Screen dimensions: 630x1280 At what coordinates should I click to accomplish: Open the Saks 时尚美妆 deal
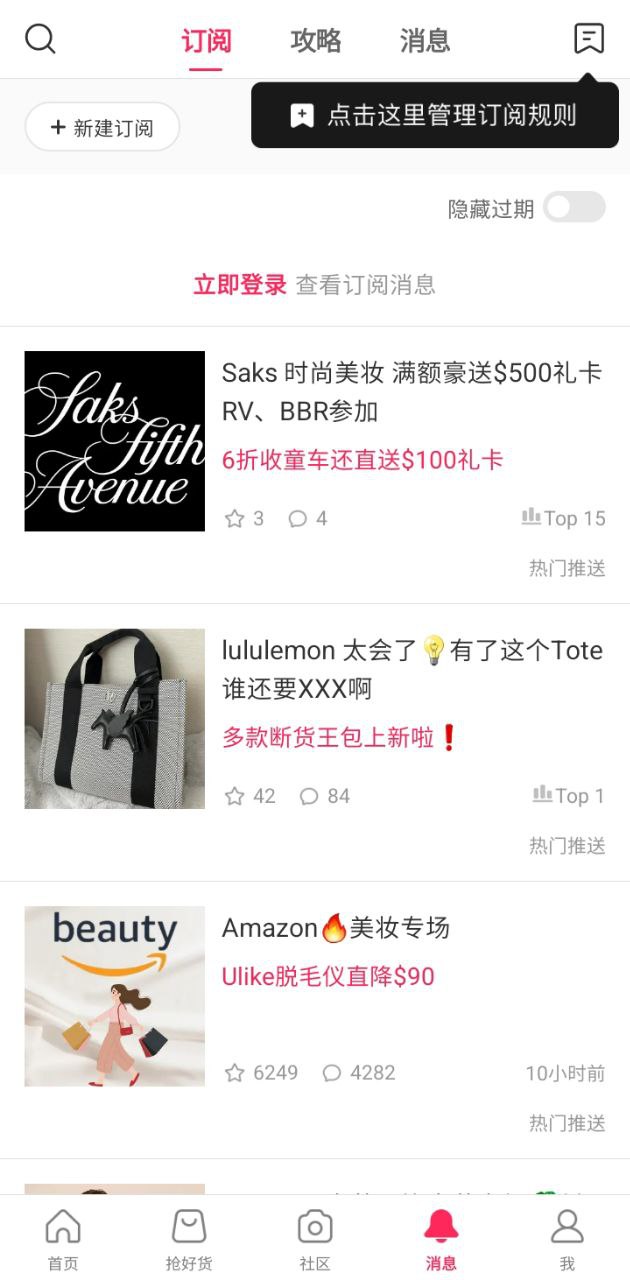(x=411, y=392)
